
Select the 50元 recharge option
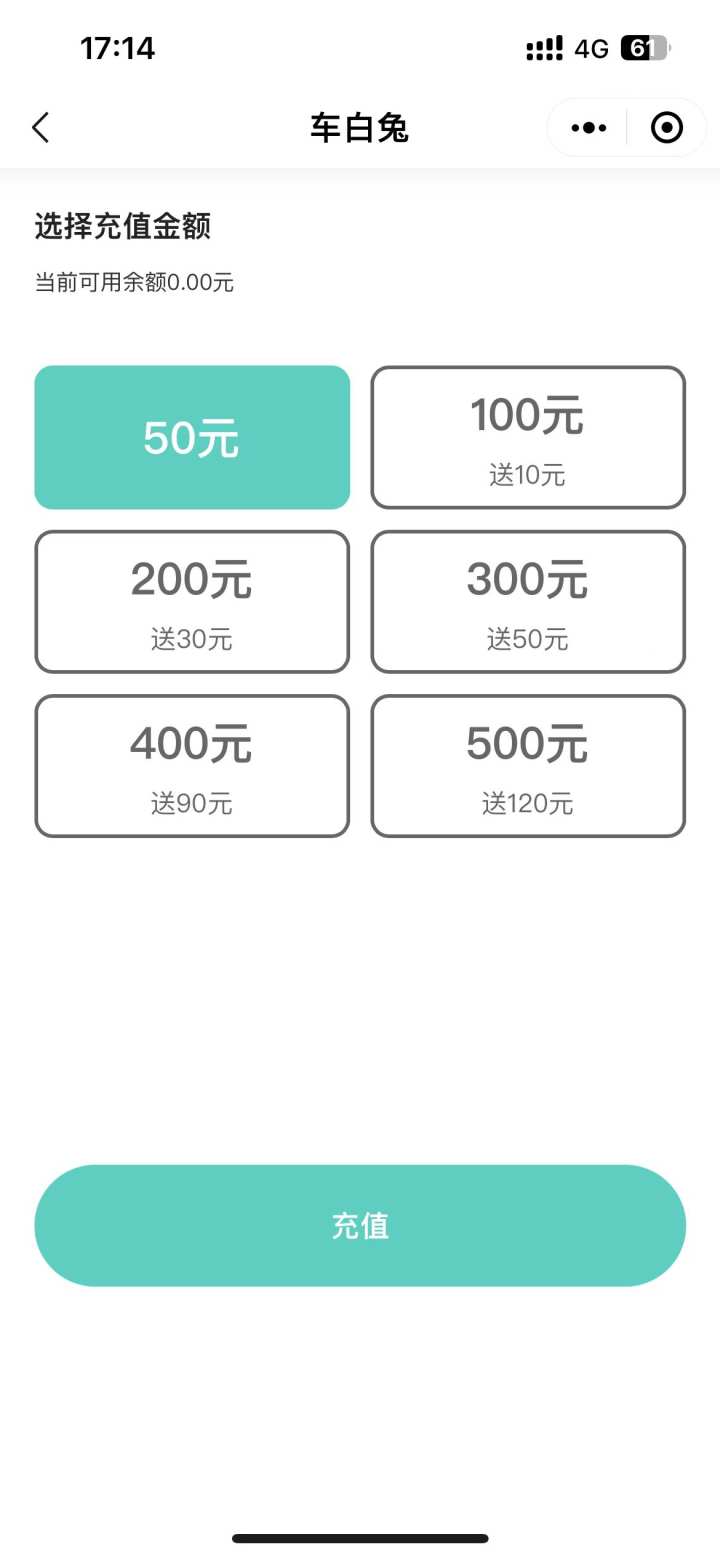coord(192,437)
